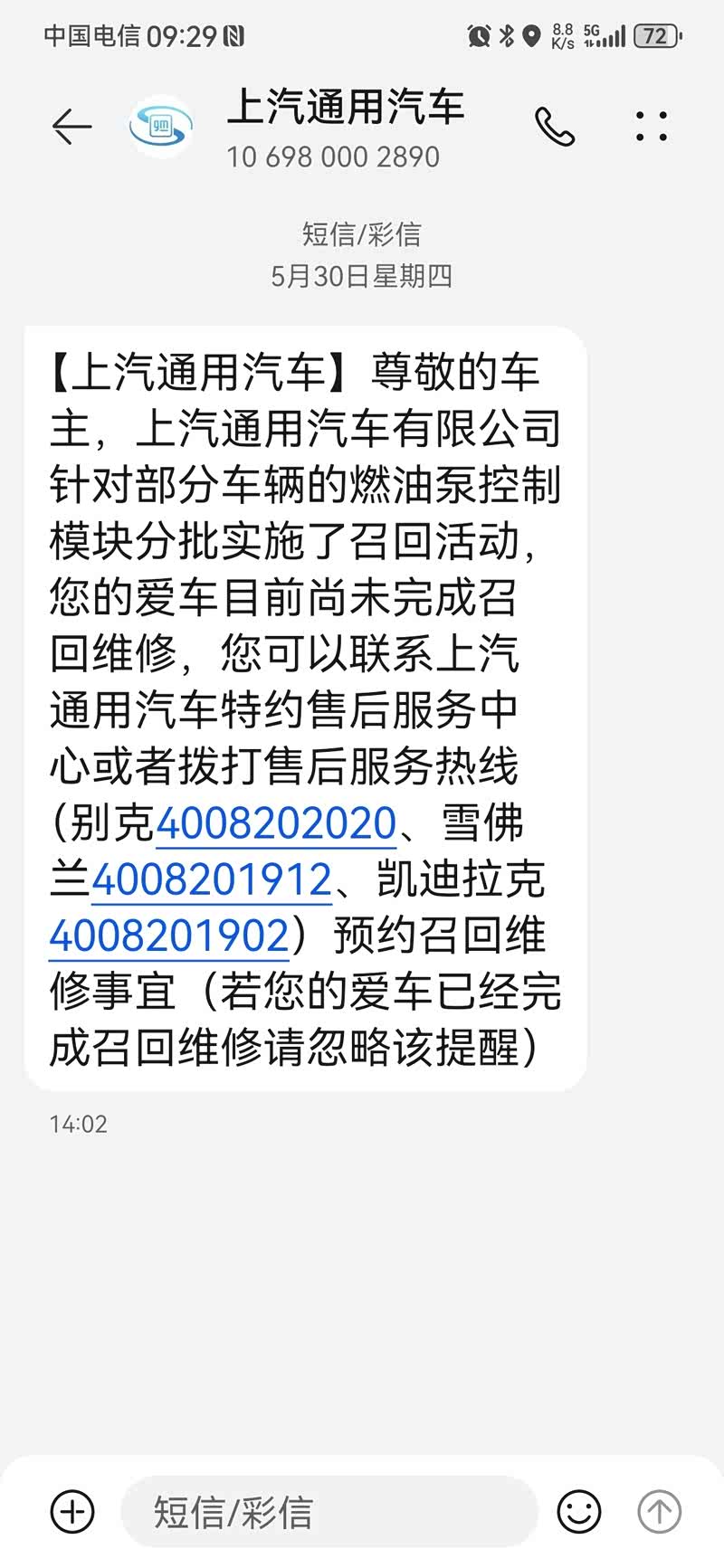Tap the Buick hotline 4008202020 link
The width and height of the screenshot is (724, 1568).
tap(276, 824)
